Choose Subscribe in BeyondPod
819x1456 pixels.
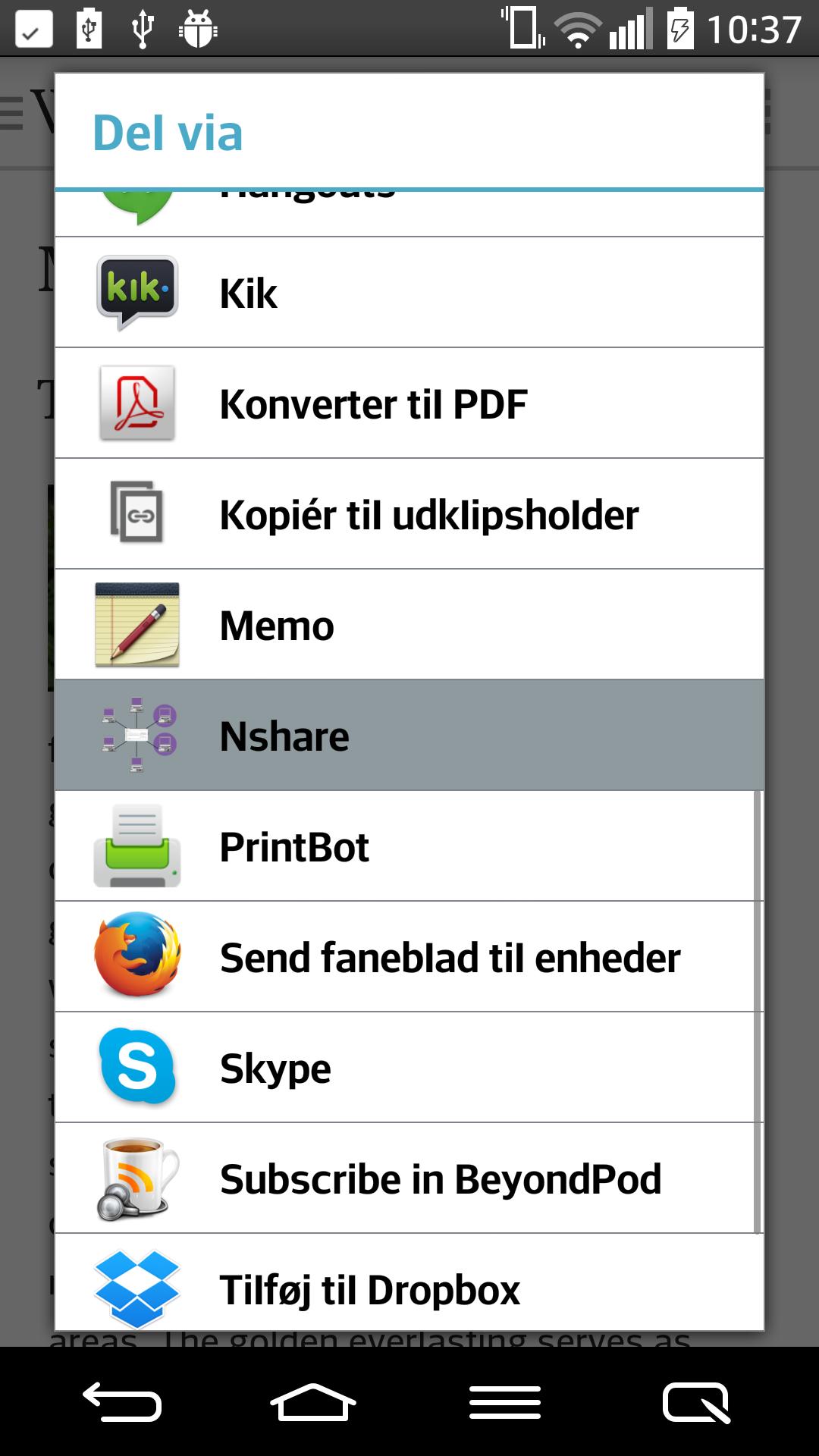[x=409, y=1178]
